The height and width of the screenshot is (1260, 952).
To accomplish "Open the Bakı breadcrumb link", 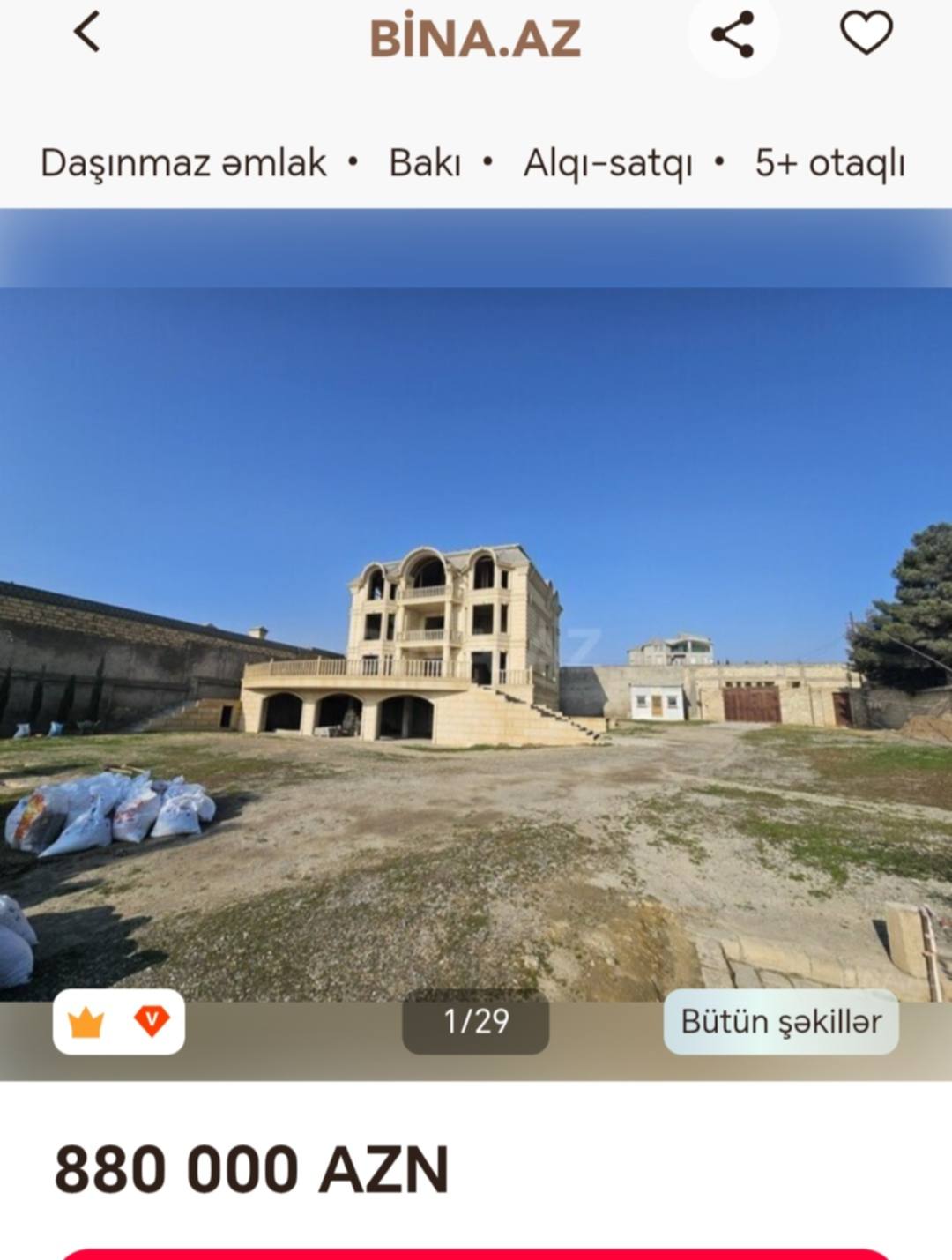I will (x=425, y=163).
